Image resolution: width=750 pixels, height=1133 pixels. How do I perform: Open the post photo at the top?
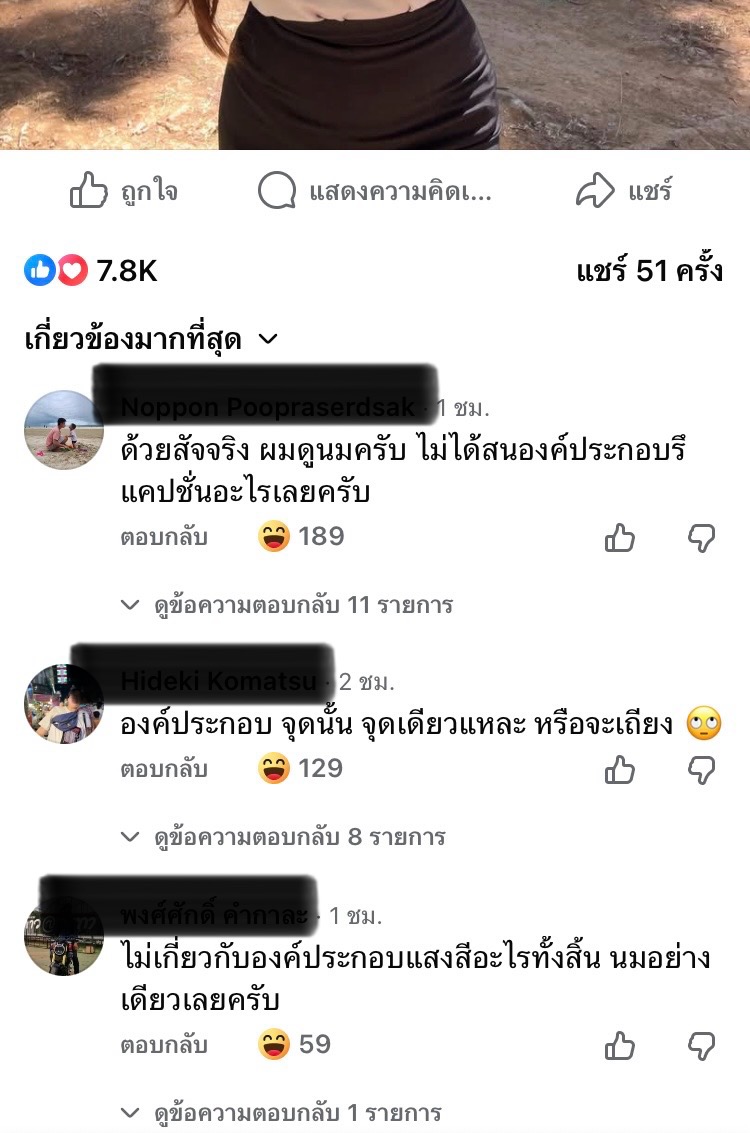click(x=375, y=70)
